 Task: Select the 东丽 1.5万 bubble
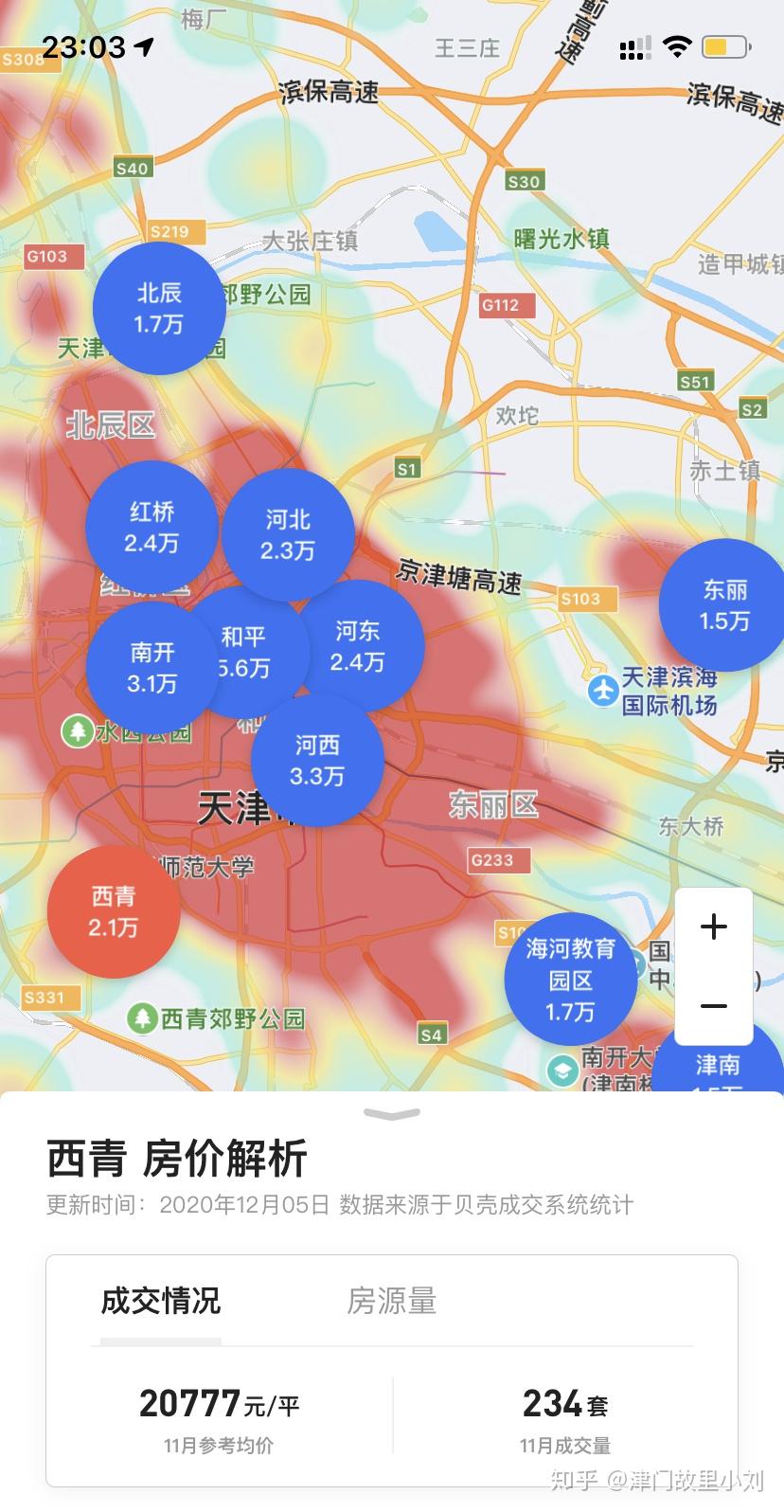coord(724,604)
